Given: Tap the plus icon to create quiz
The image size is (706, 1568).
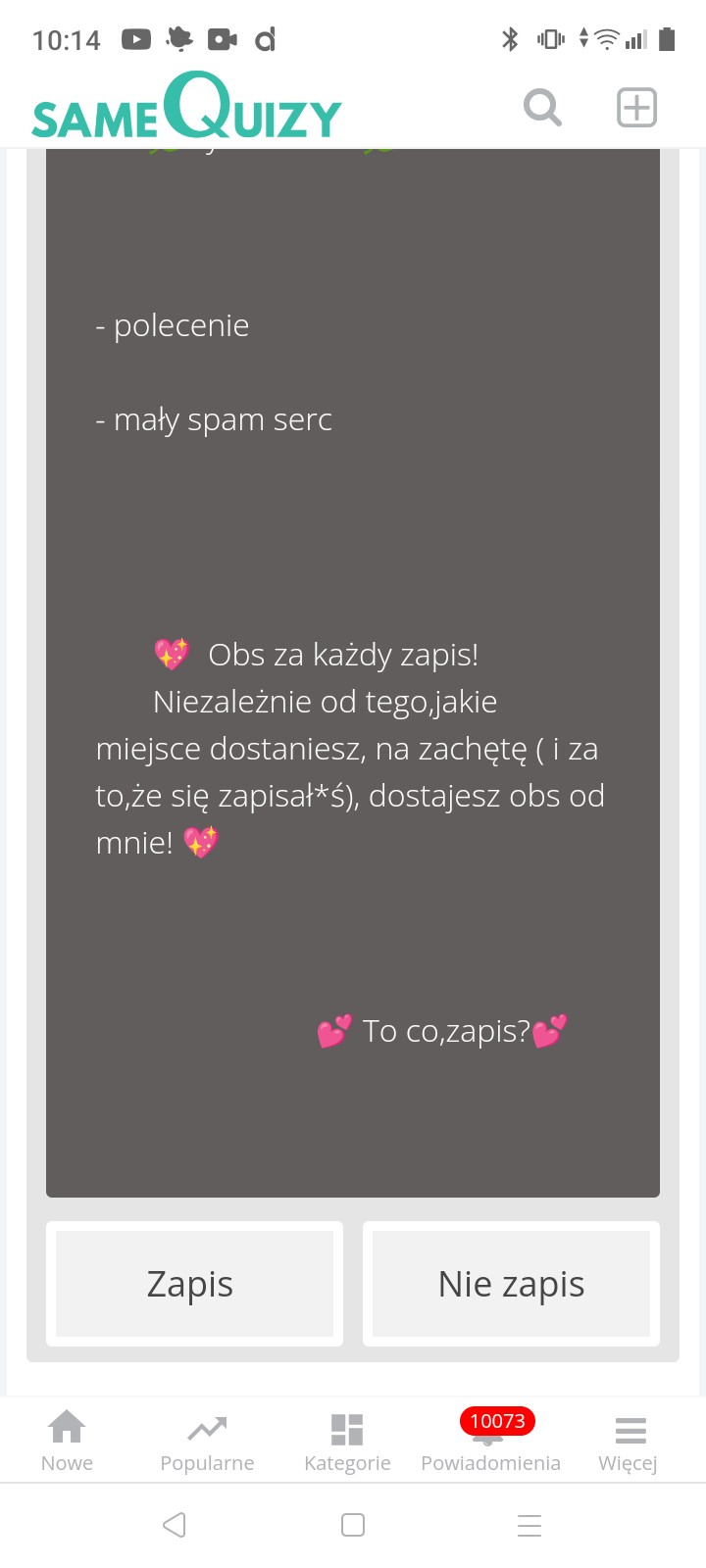Looking at the screenshot, I should pos(636,107).
